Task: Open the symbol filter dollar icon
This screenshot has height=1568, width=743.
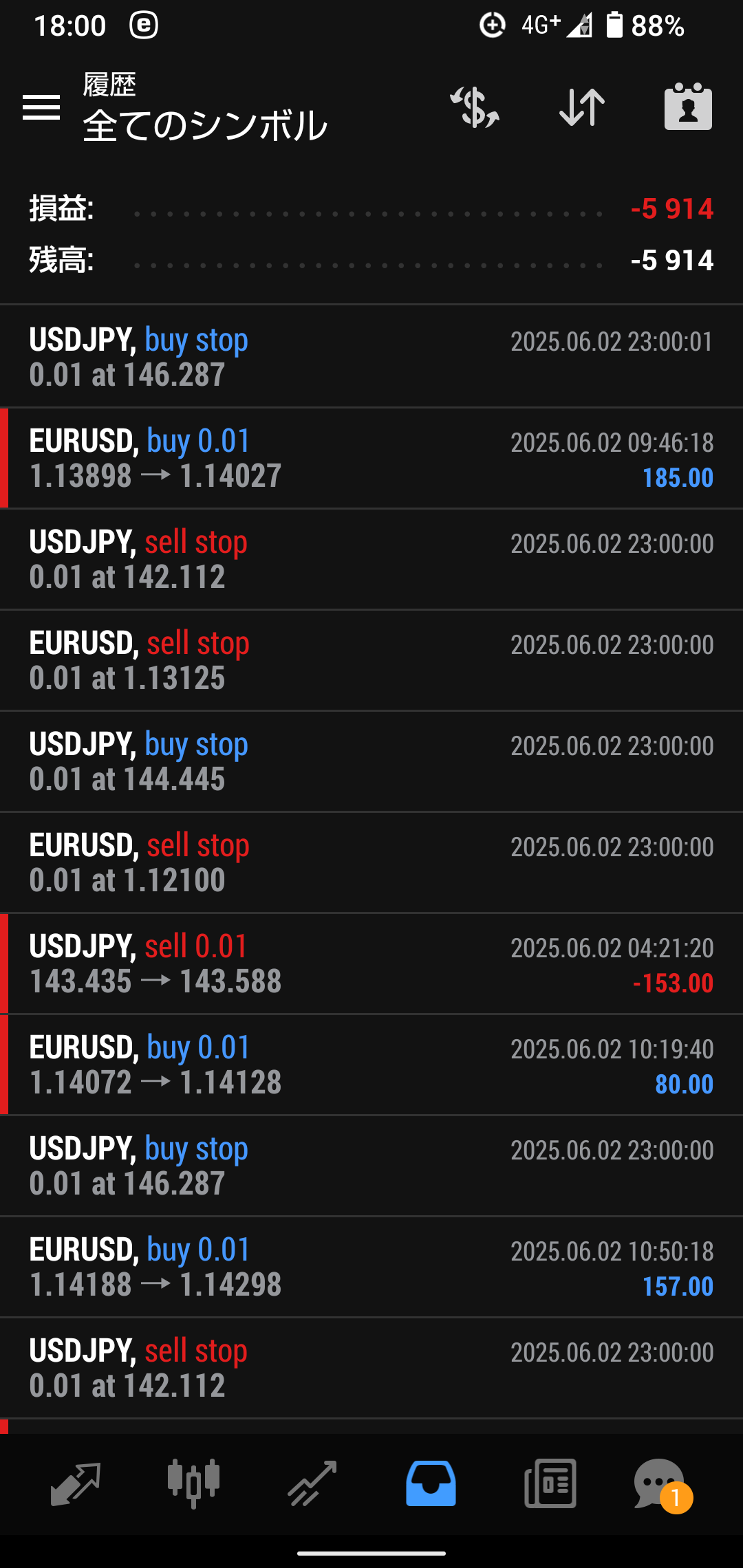Action: [475, 107]
